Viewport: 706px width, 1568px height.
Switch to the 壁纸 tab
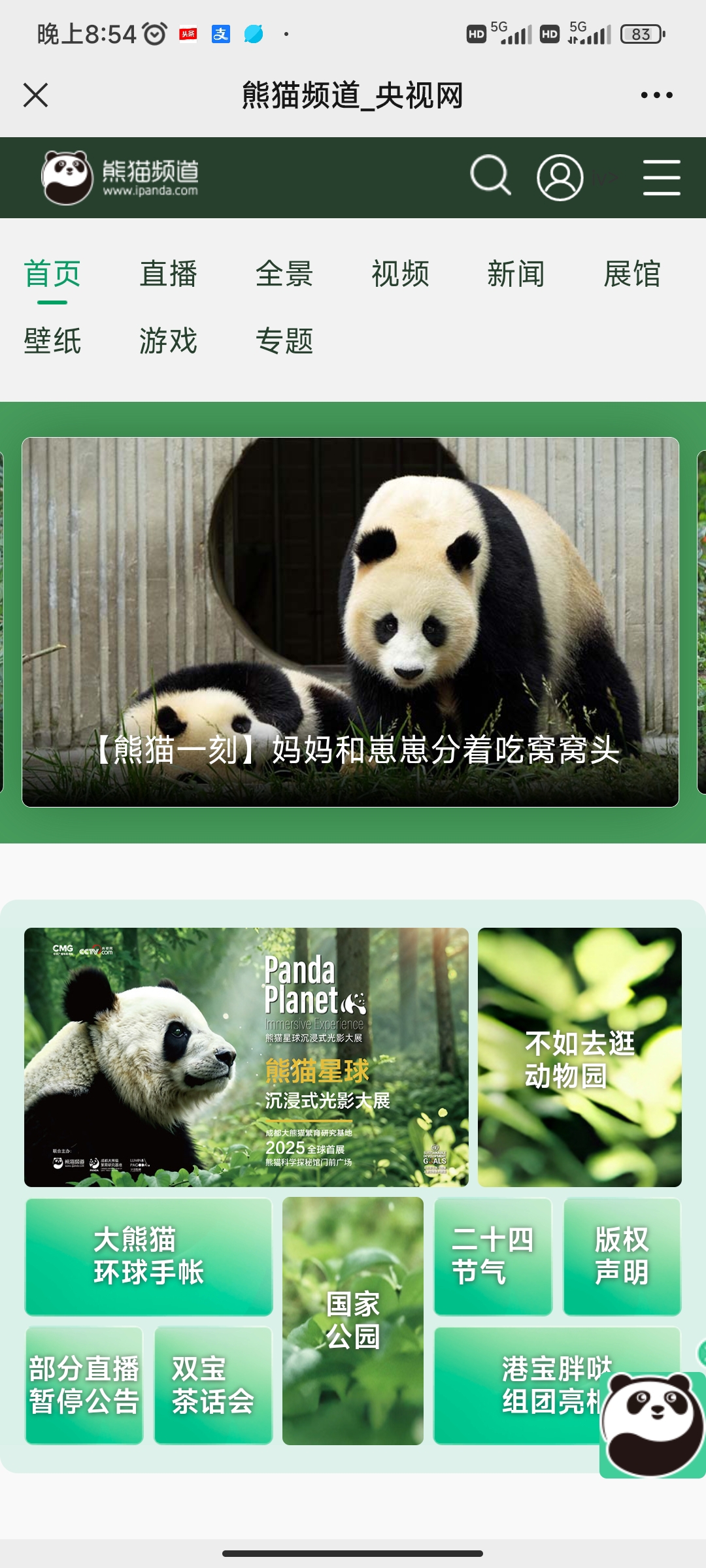(x=52, y=341)
